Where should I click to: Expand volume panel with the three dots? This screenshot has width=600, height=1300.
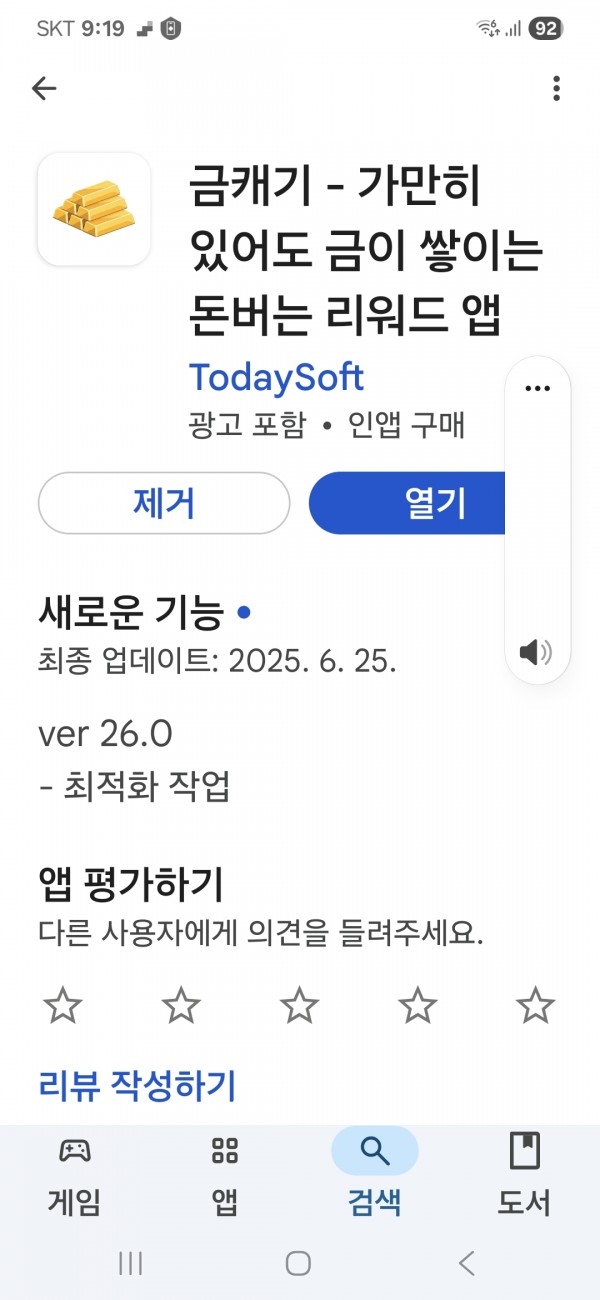(x=538, y=389)
